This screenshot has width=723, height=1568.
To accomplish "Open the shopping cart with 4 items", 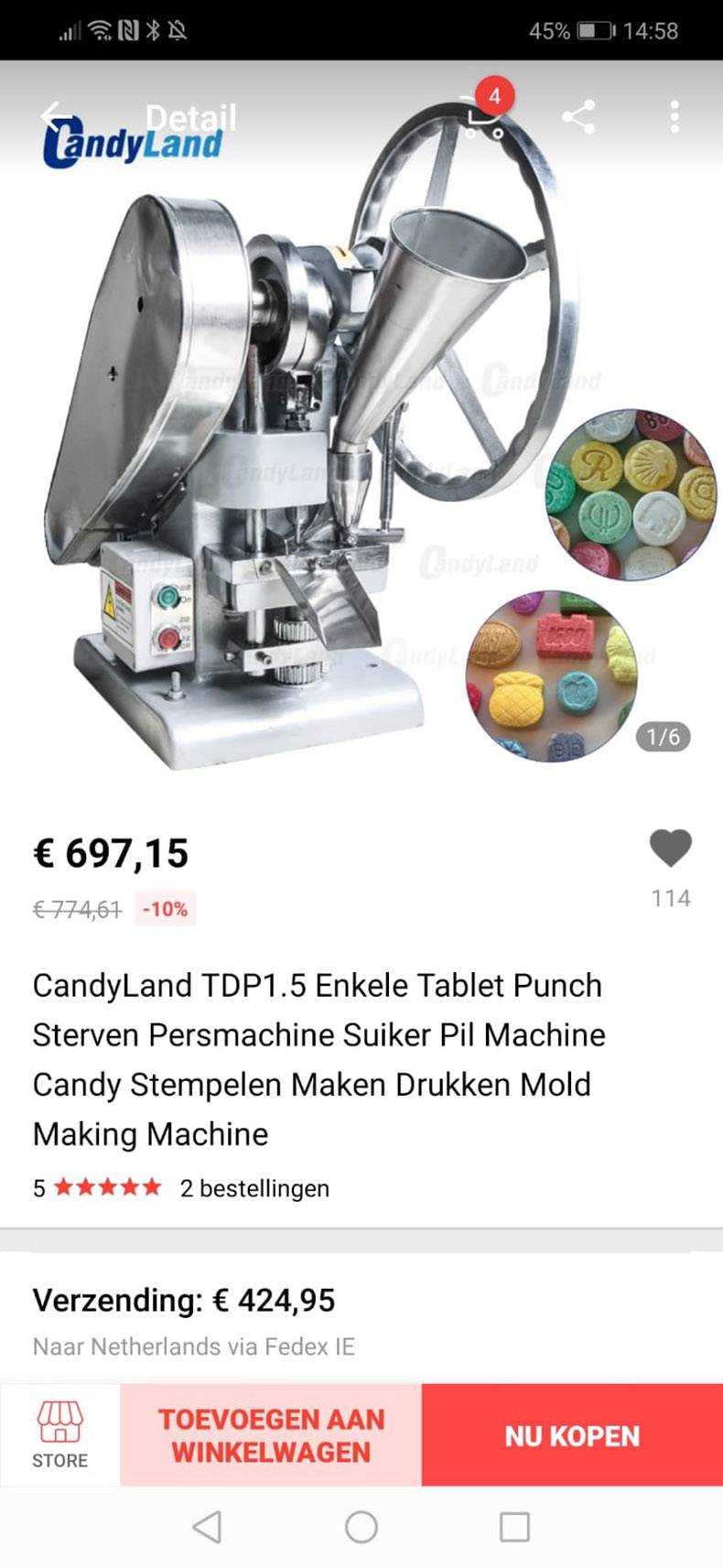I will [x=482, y=117].
